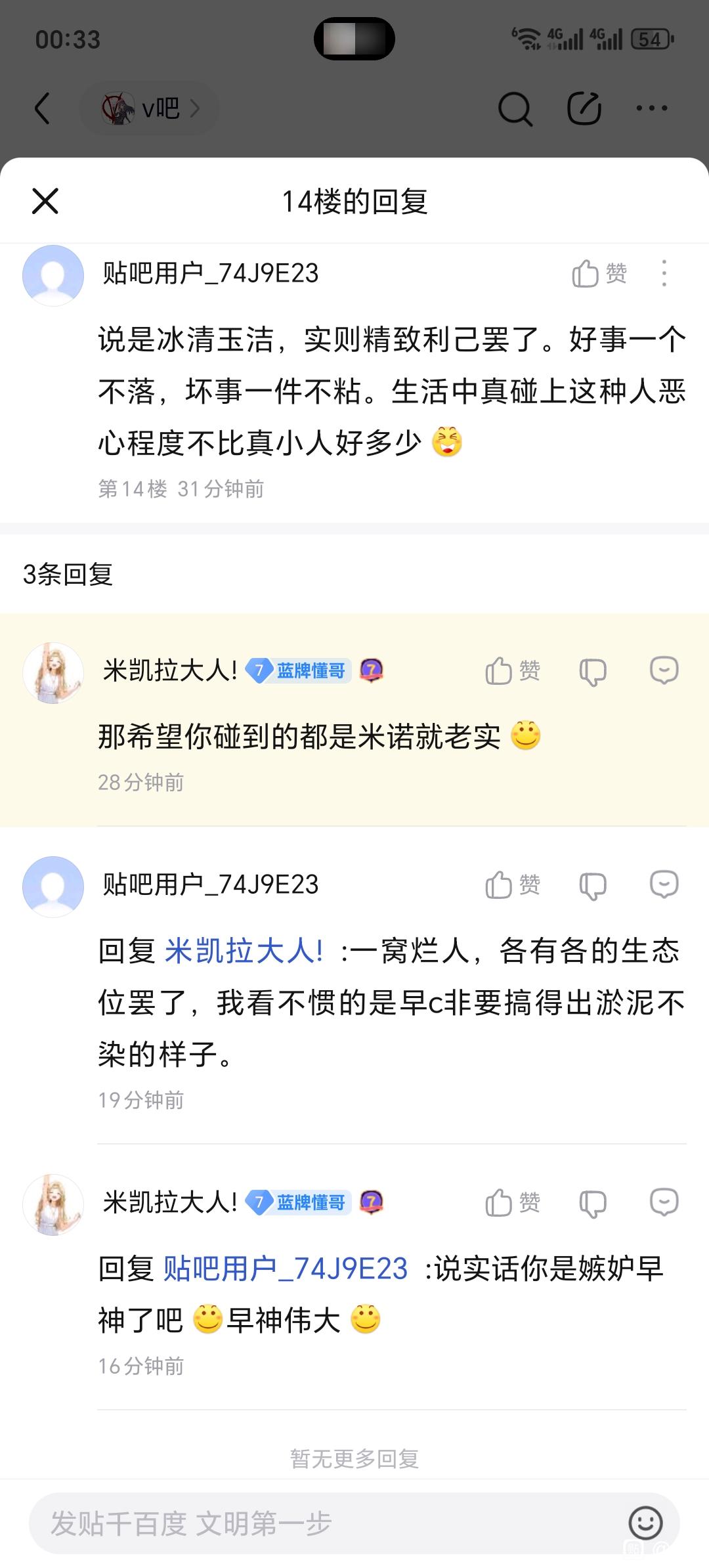Like 米凯拉大人's reply from 16分钟前
Image resolution: width=709 pixels, height=1568 pixels.
click(512, 1203)
